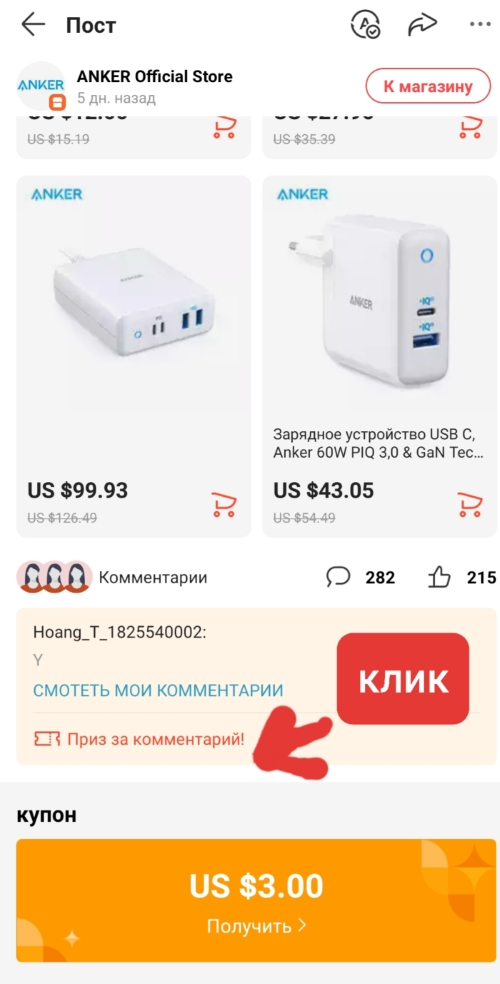This screenshot has width=500, height=984.
Task: Like this post with the thumbs up
Action: (x=440, y=577)
